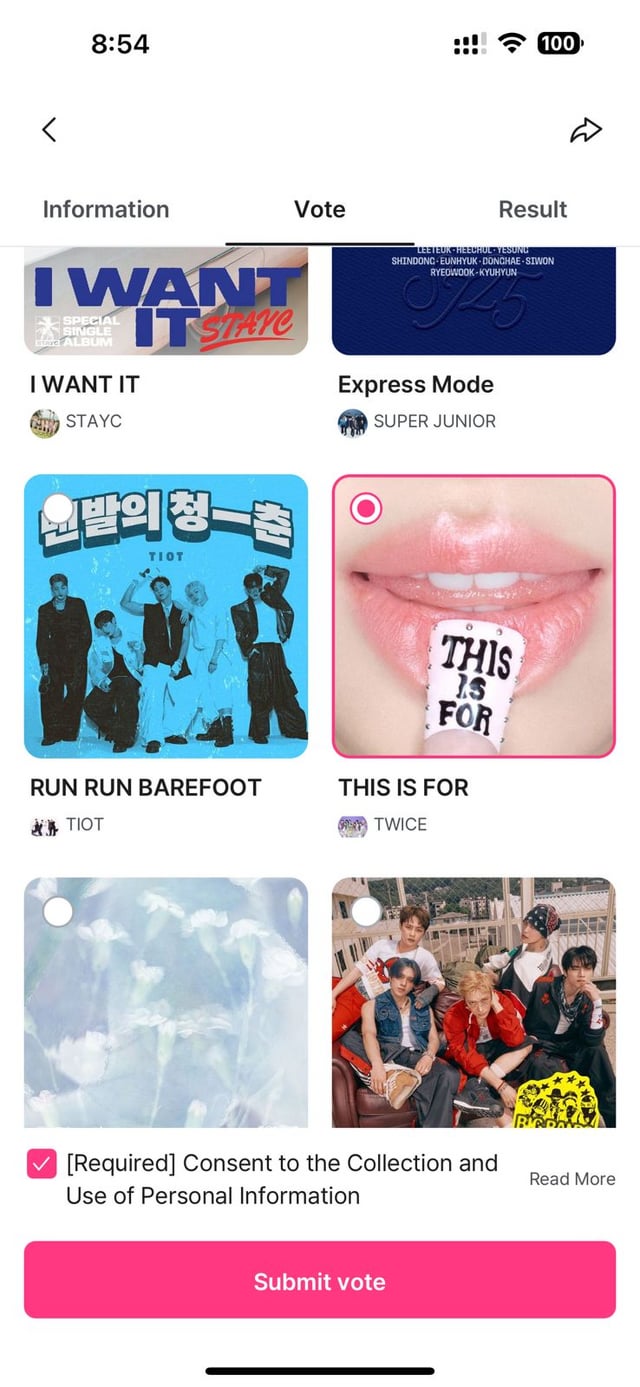Select the RUN RUN BAREFOOT radio button
640x1387 pixels.
coord(59,508)
